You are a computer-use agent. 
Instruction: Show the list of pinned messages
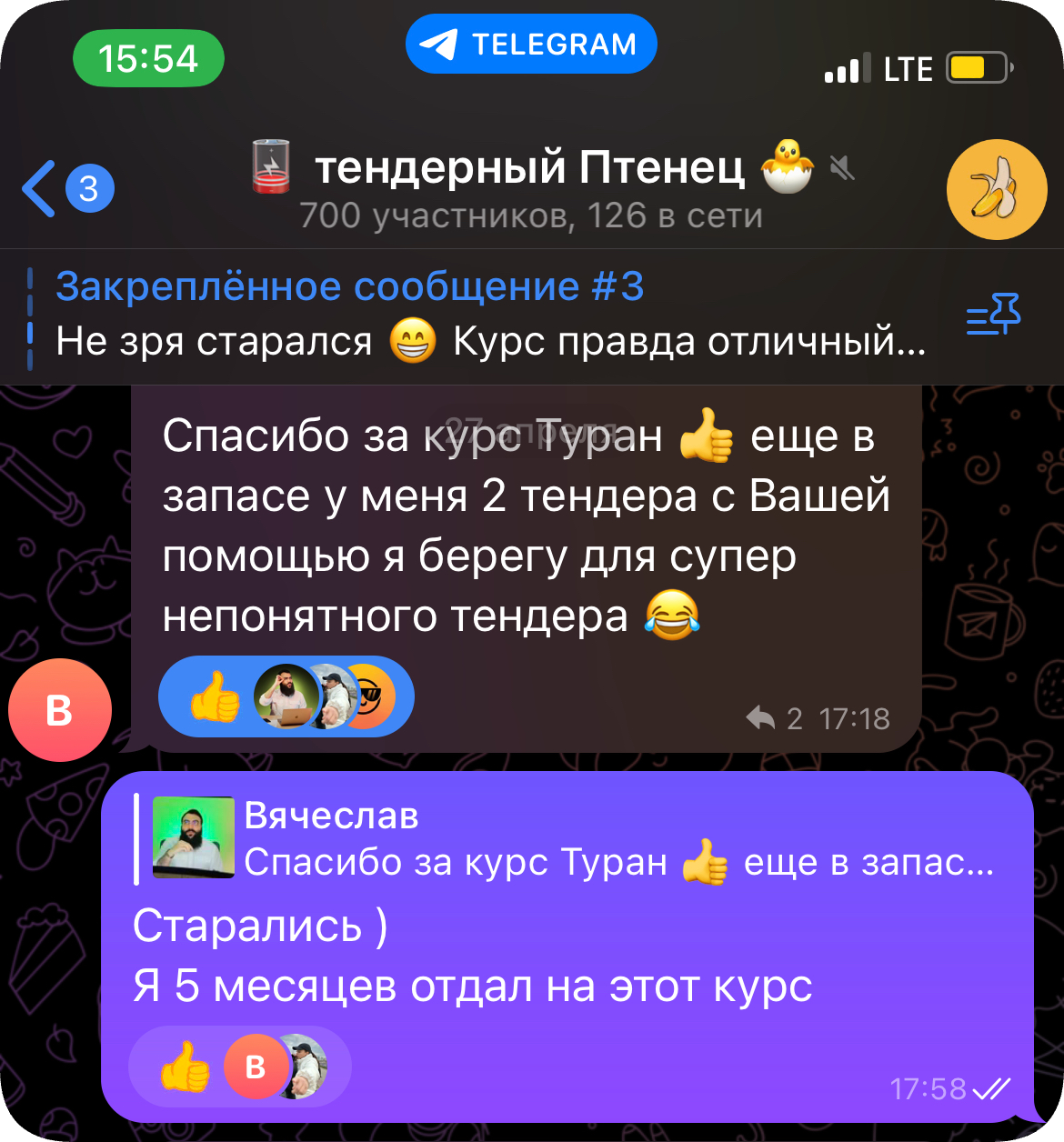[993, 315]
